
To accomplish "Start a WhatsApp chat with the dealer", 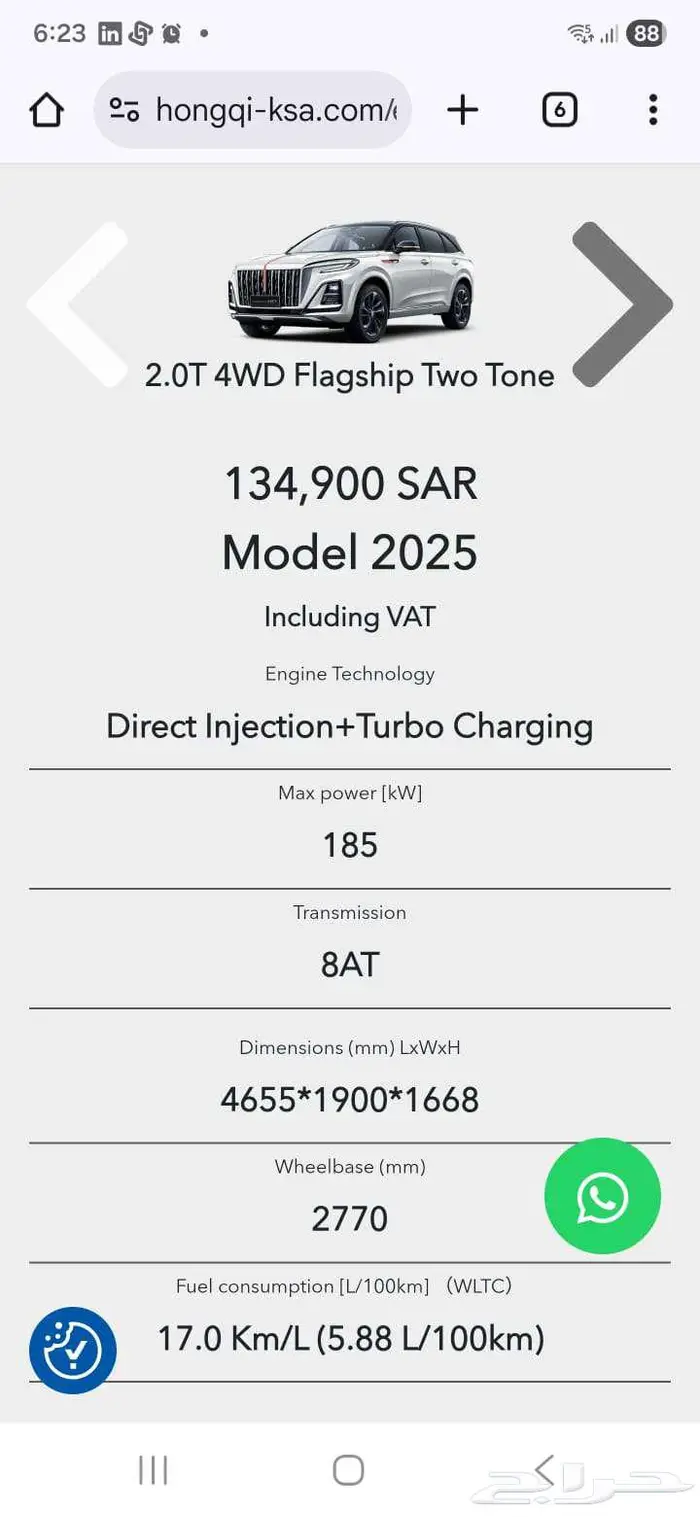I will pos(602,1196).
